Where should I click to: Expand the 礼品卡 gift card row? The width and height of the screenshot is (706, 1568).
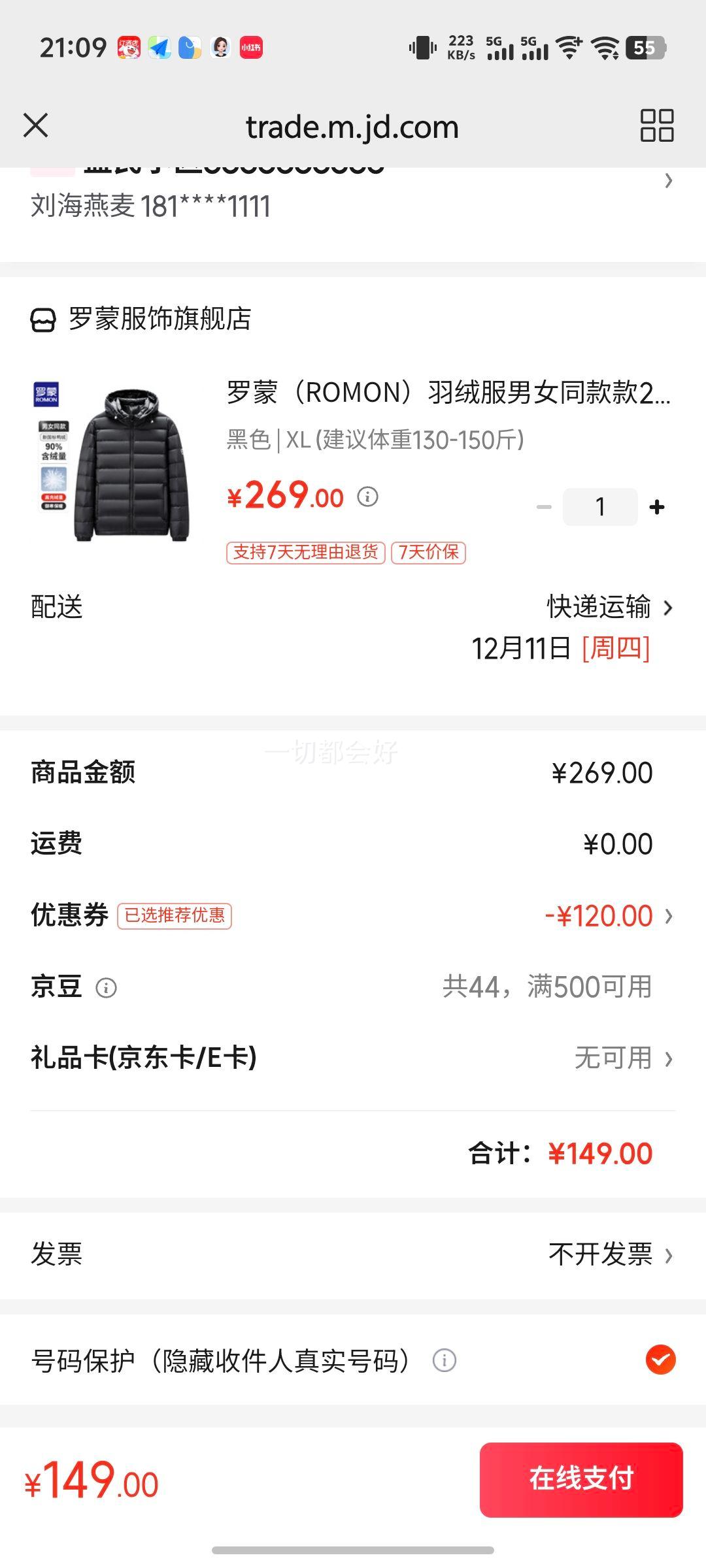pos(668,1060)
